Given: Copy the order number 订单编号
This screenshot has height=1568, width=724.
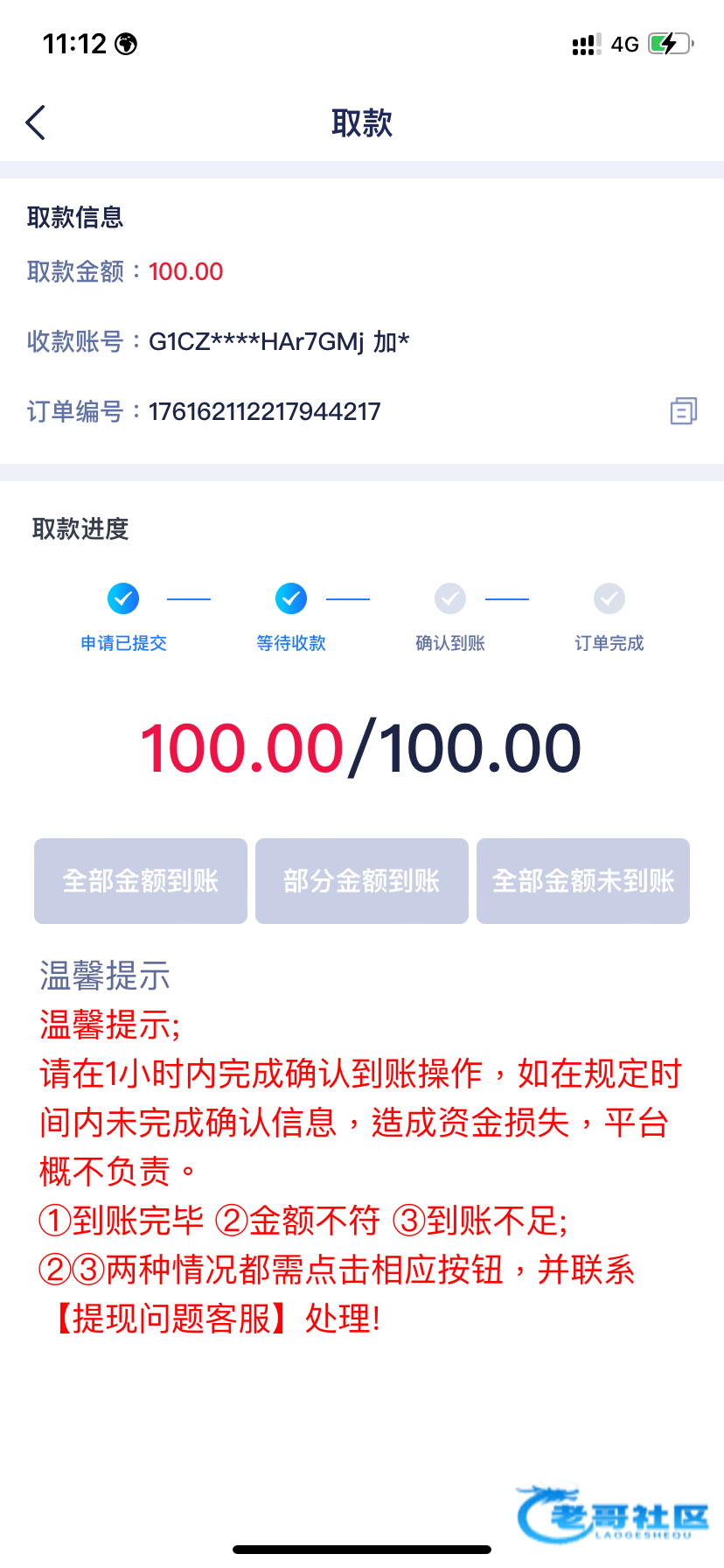Looking at the screenshot, I should [683, 411].
